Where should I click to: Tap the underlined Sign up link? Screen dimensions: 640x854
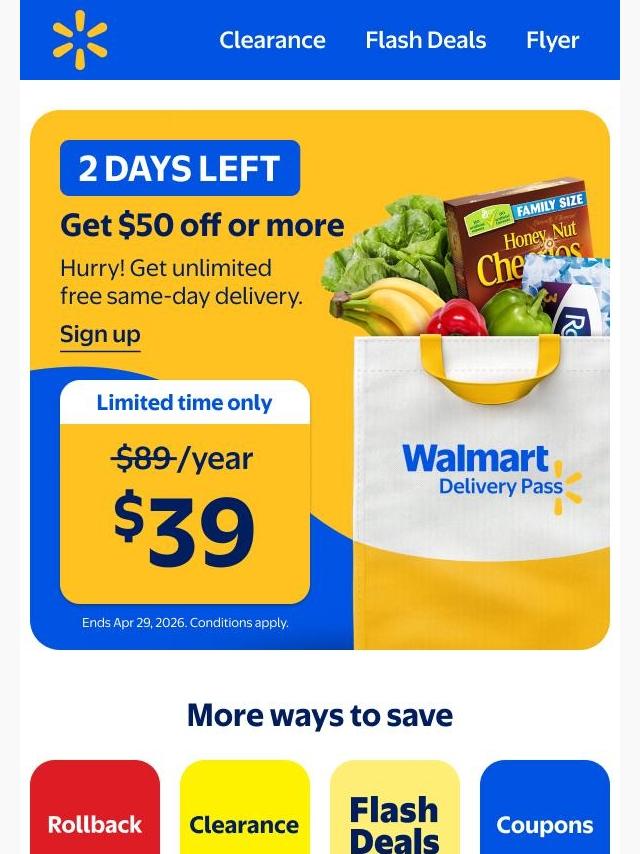(x=100, y=334)
